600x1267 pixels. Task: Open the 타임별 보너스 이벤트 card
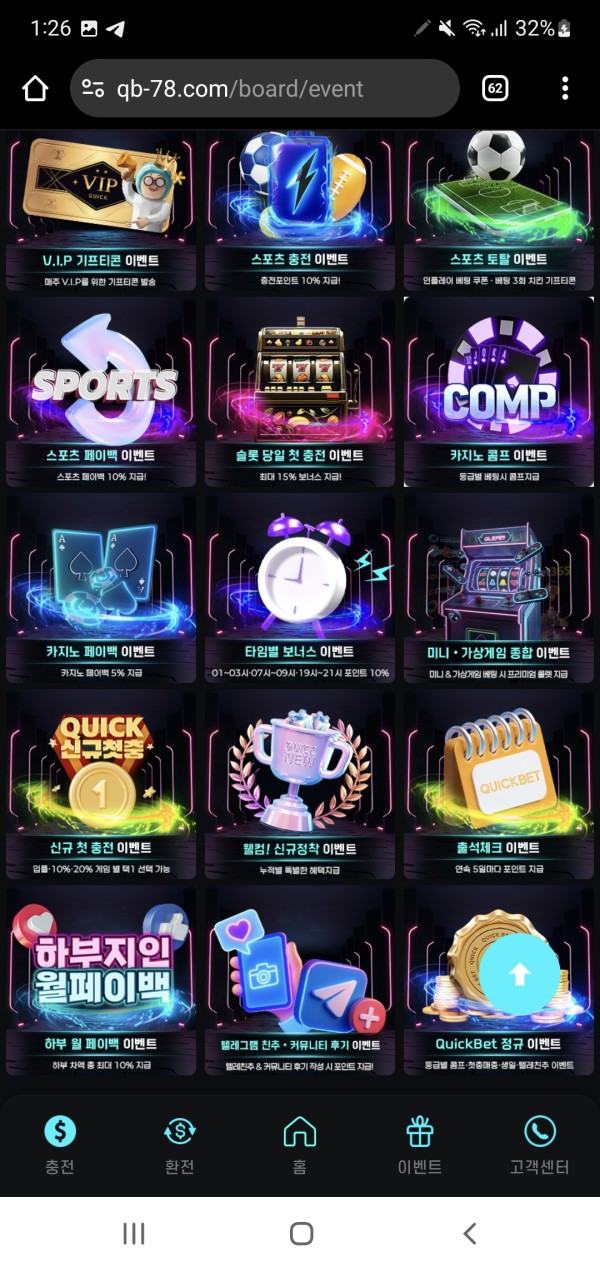point(299,590)
